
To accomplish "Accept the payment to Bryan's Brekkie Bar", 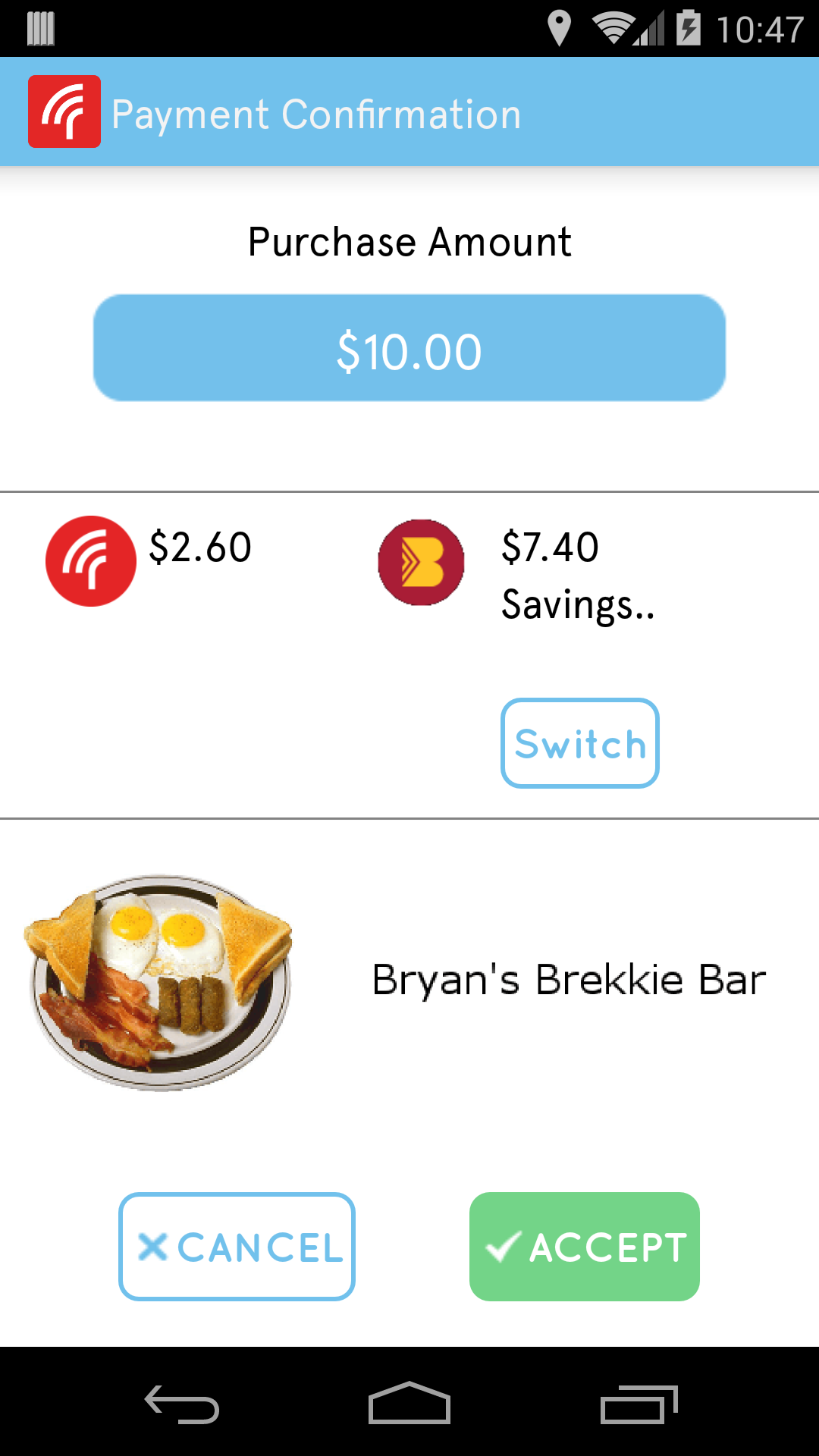I will click(x=584, y=1246).
